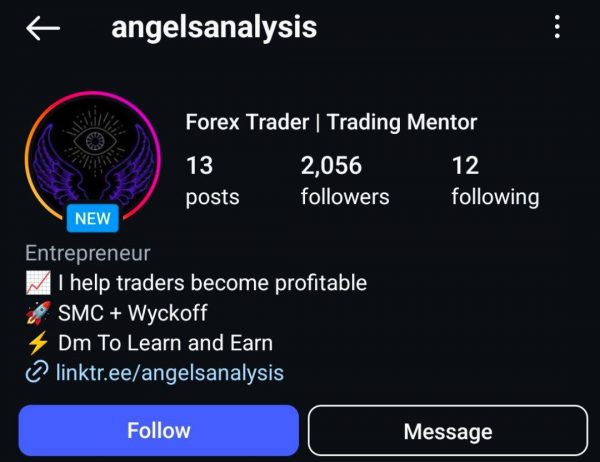Open the 12 following list

[494, 180]
